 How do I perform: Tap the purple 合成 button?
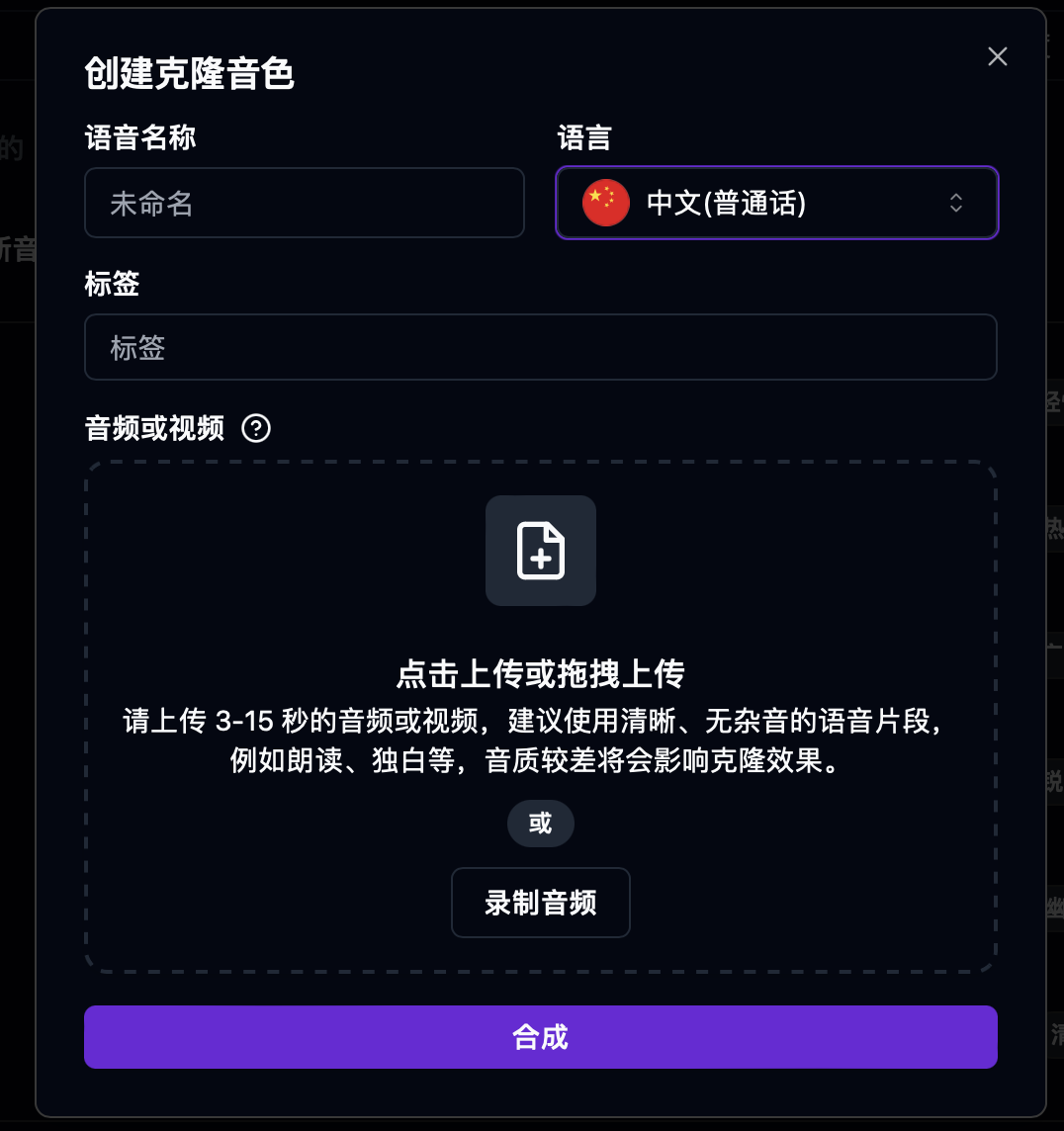tap(540, 1037)
